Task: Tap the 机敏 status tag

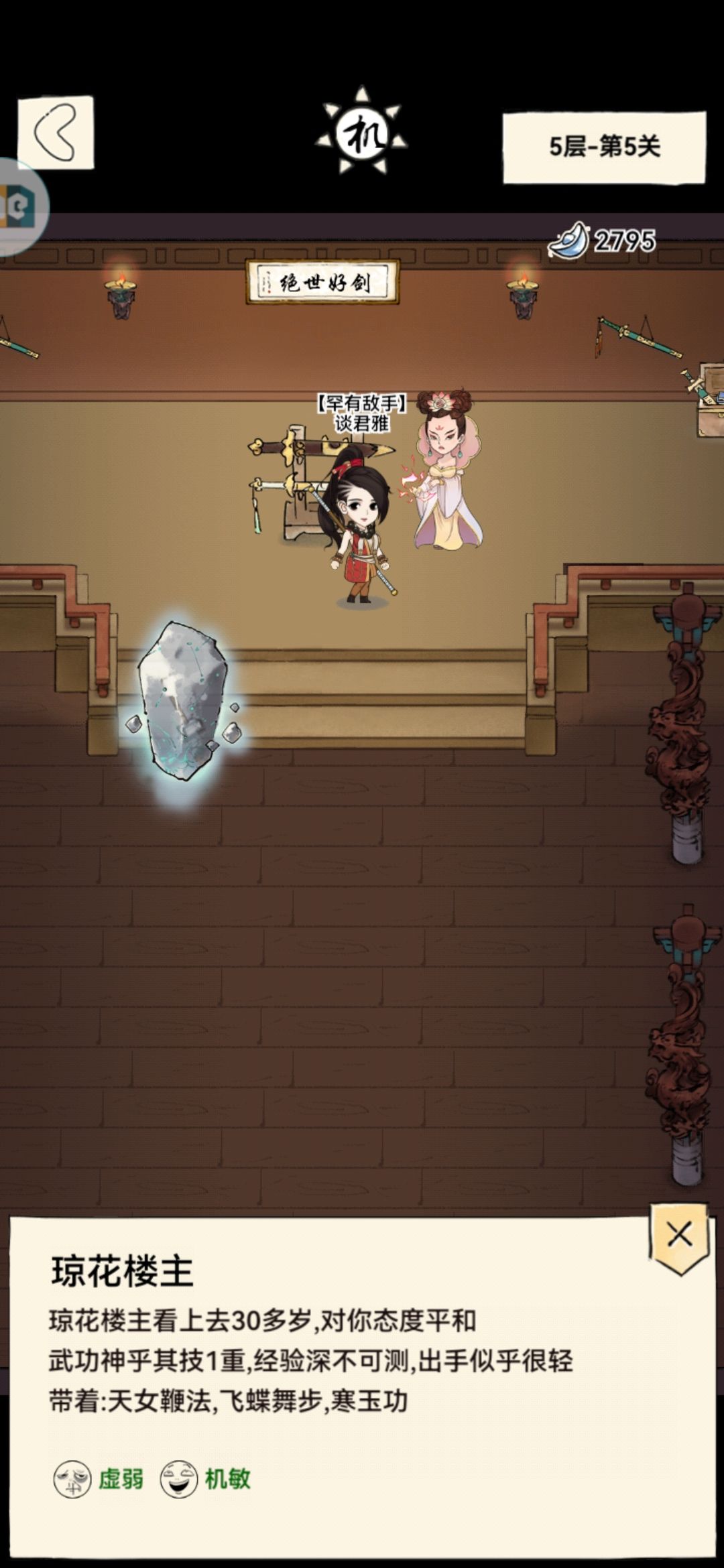Action: (205, 1479)
